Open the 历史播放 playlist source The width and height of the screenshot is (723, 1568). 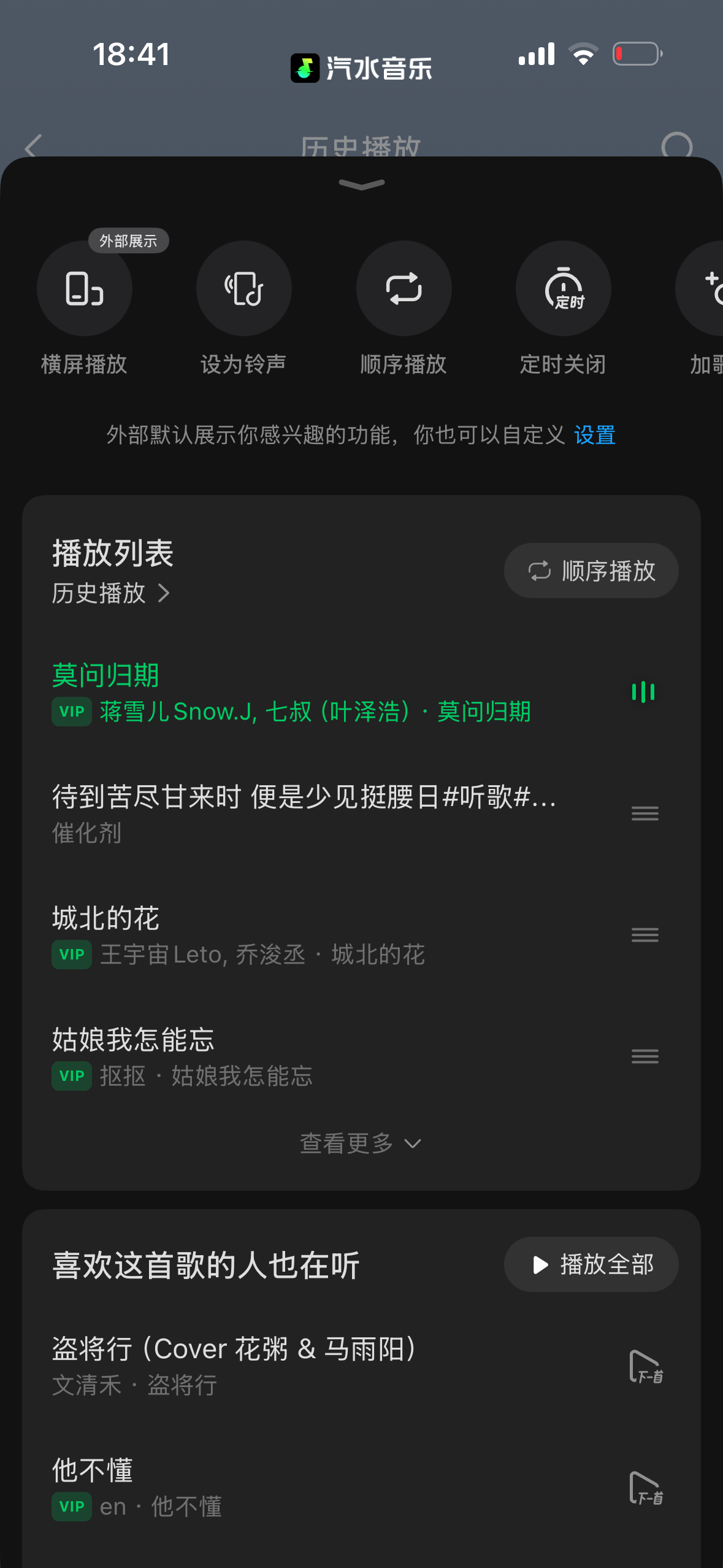(110, 593)
